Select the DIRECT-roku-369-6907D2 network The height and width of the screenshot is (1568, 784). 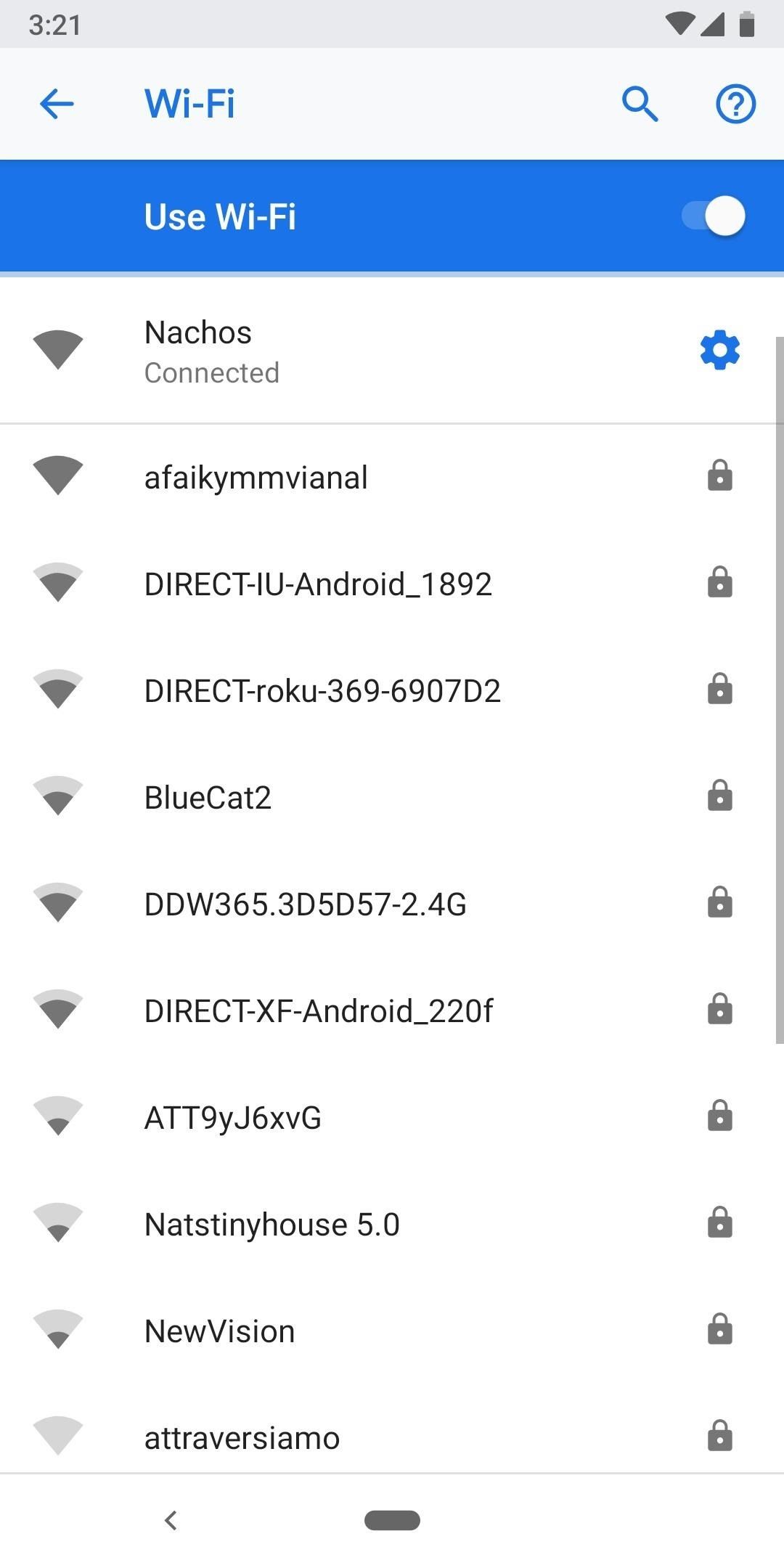pyautogui.click(x=323, y=690)
